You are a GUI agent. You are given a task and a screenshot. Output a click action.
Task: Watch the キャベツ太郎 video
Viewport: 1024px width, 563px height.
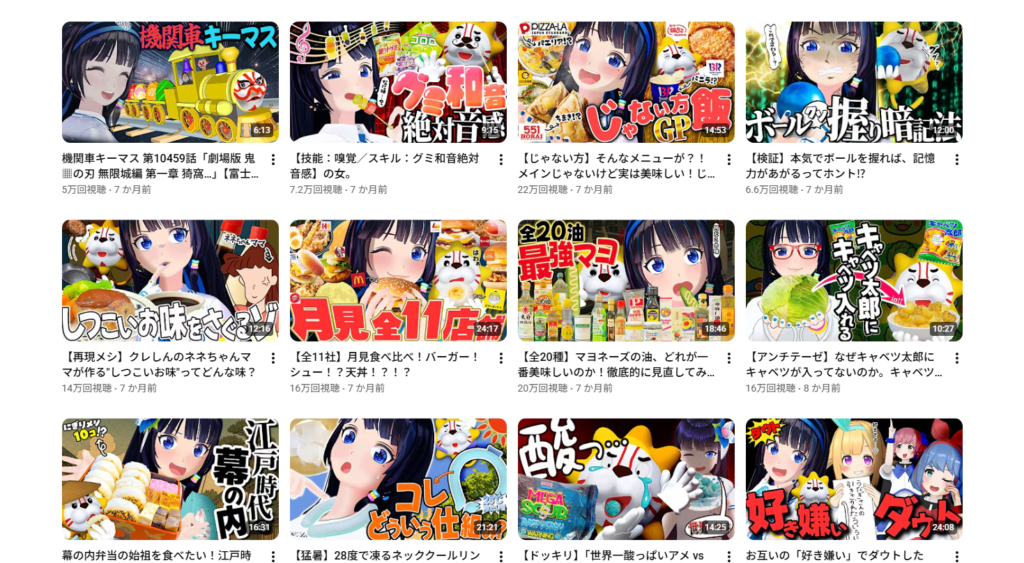(854, 280)
